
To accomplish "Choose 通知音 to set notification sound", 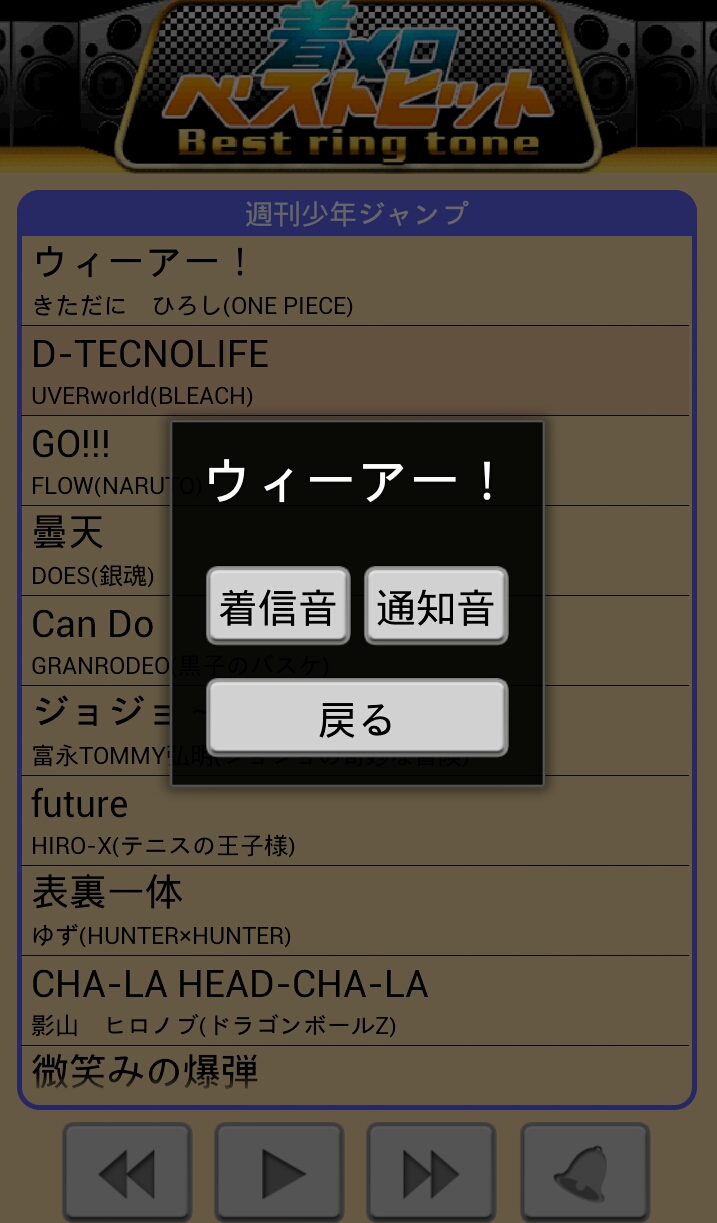I will point(436,606).
